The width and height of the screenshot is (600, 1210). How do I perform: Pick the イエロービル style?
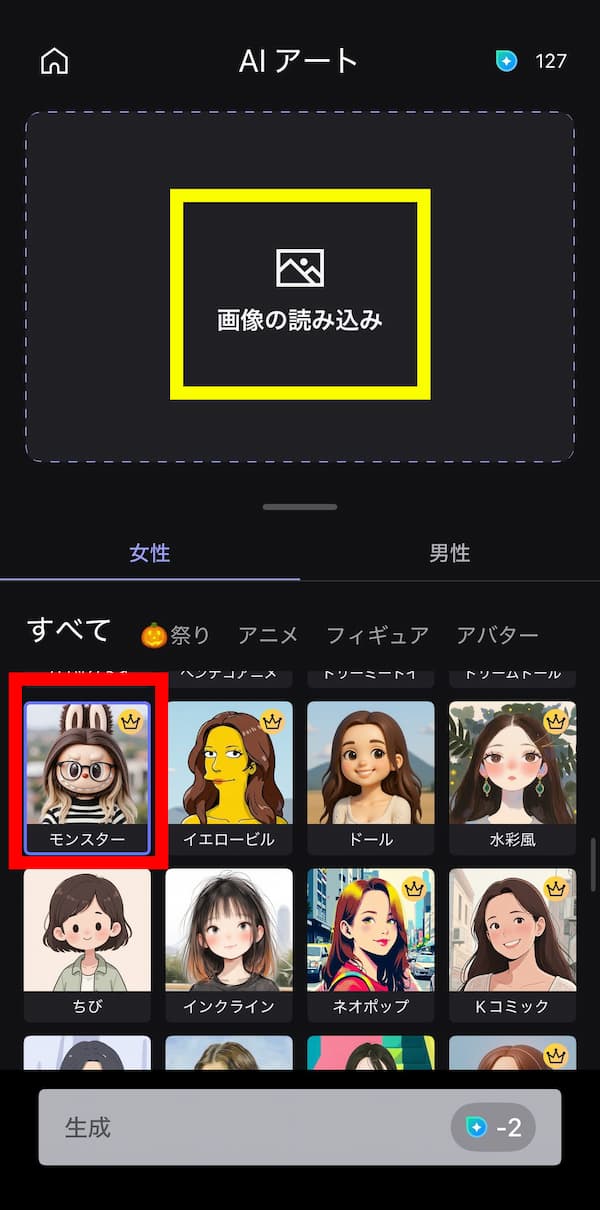(229, 777)
